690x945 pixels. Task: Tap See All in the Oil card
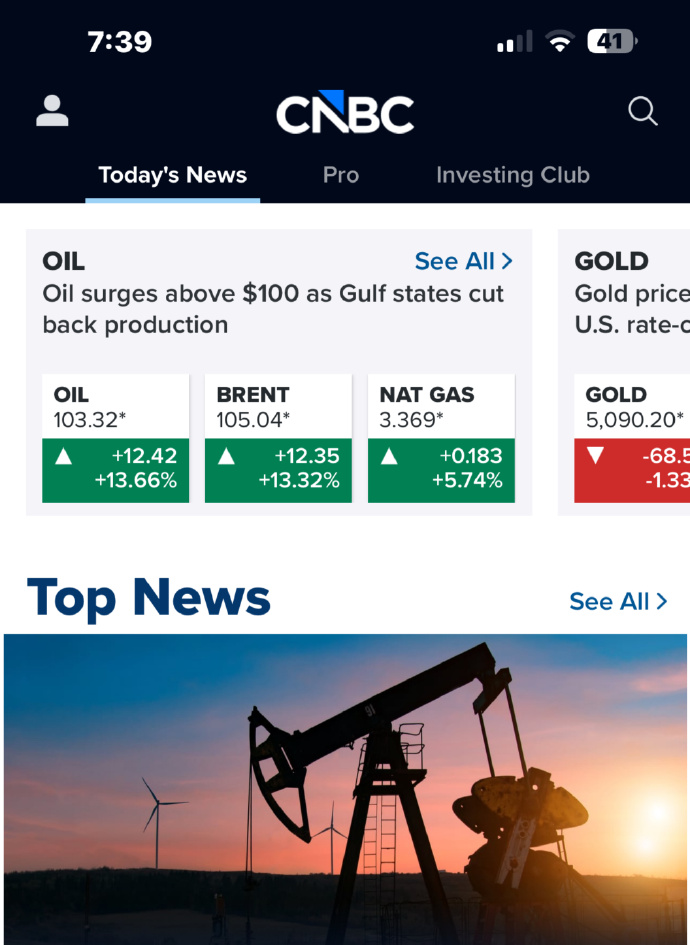(463, 261)
